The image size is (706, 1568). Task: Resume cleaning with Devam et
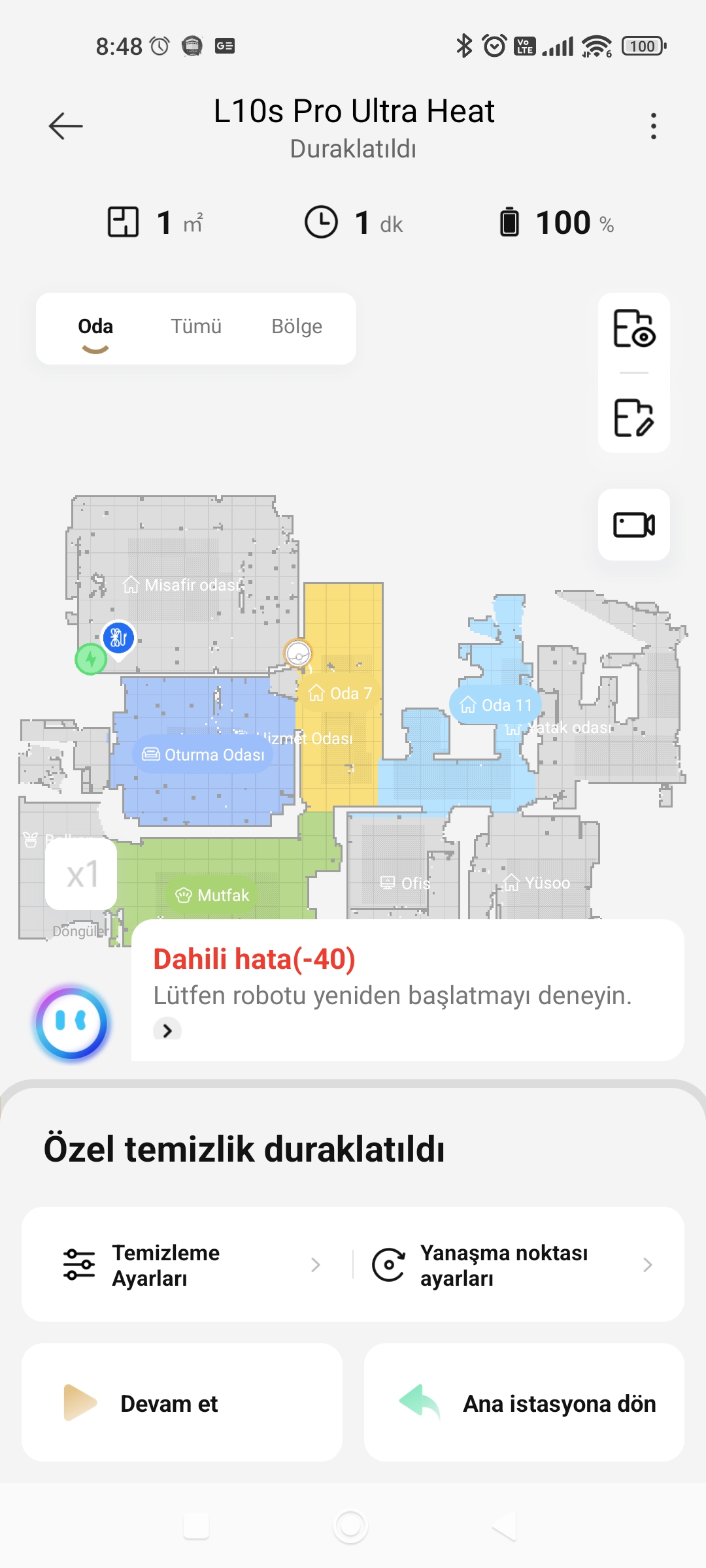[182, 1403]
